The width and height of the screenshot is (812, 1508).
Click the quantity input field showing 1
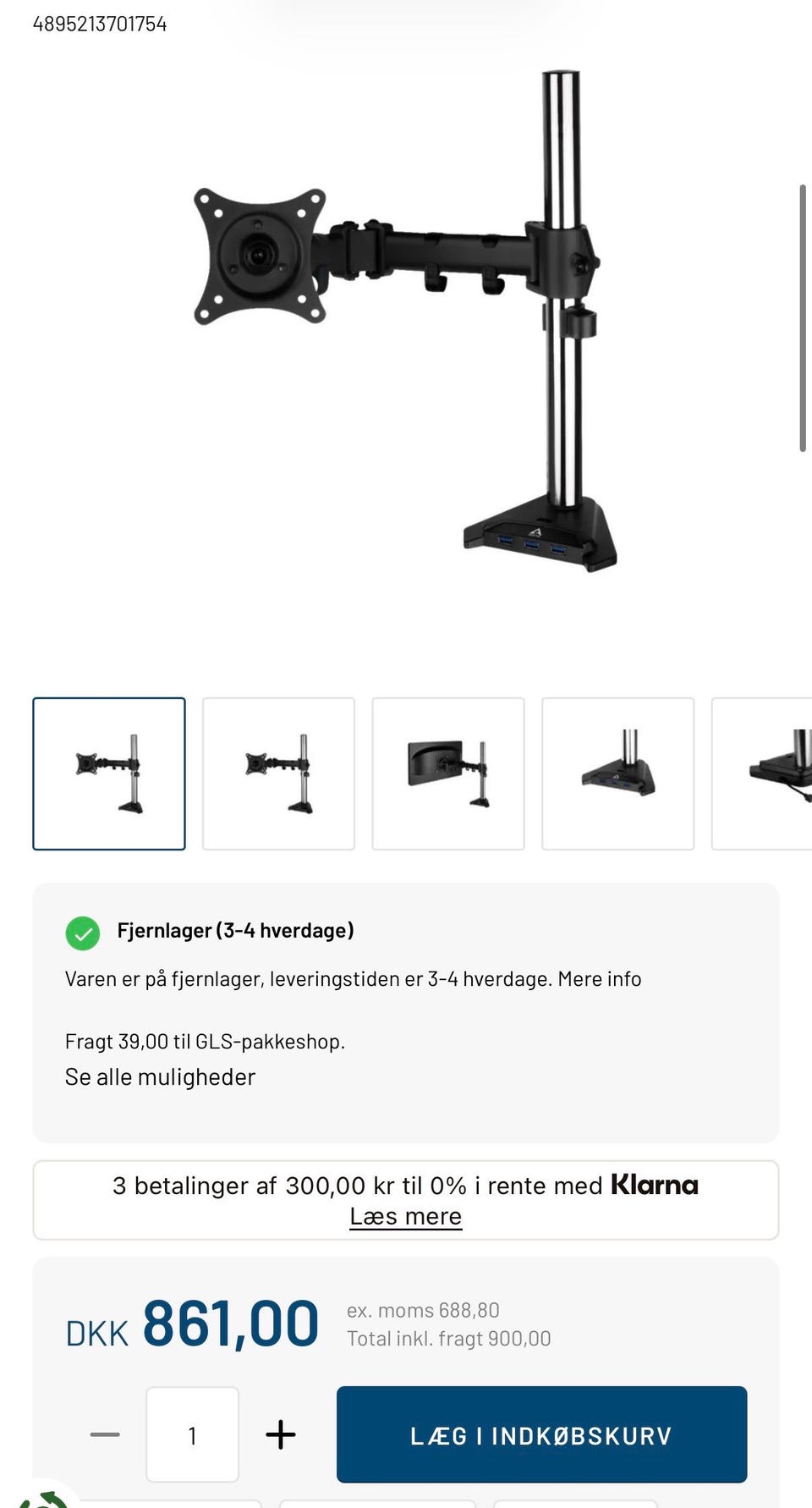(x=192, y=1435)
